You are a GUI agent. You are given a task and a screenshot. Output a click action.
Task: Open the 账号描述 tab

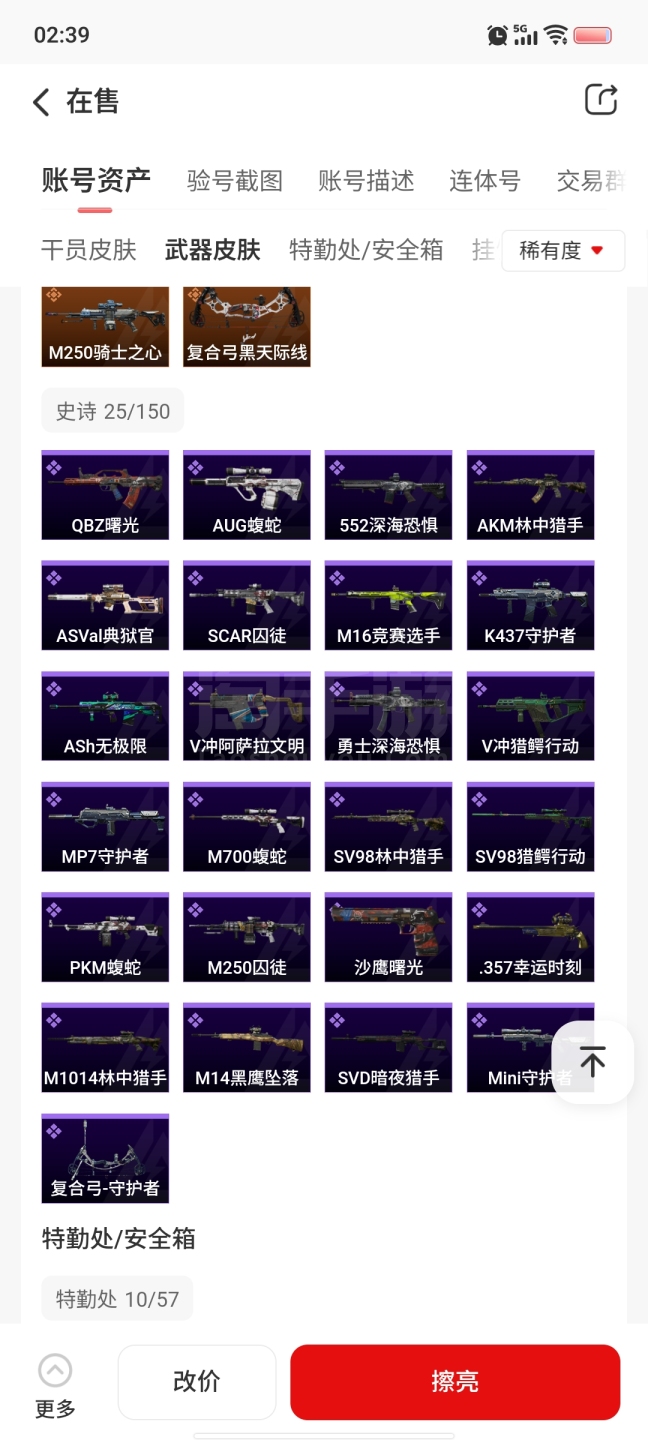[366, 181]
